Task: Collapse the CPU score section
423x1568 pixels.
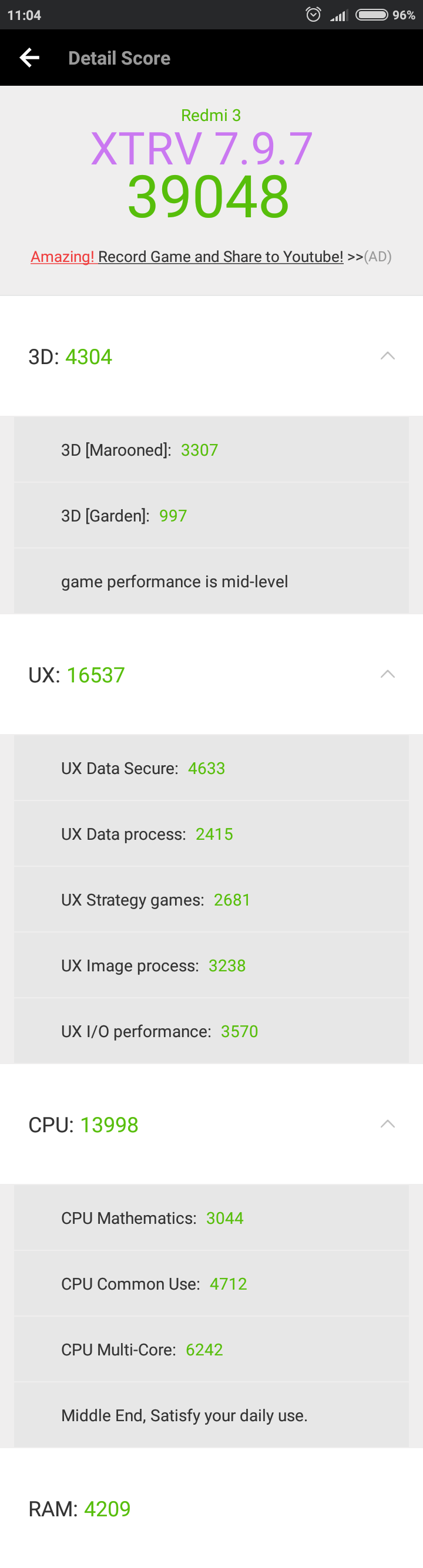Action: (387, 1124)
